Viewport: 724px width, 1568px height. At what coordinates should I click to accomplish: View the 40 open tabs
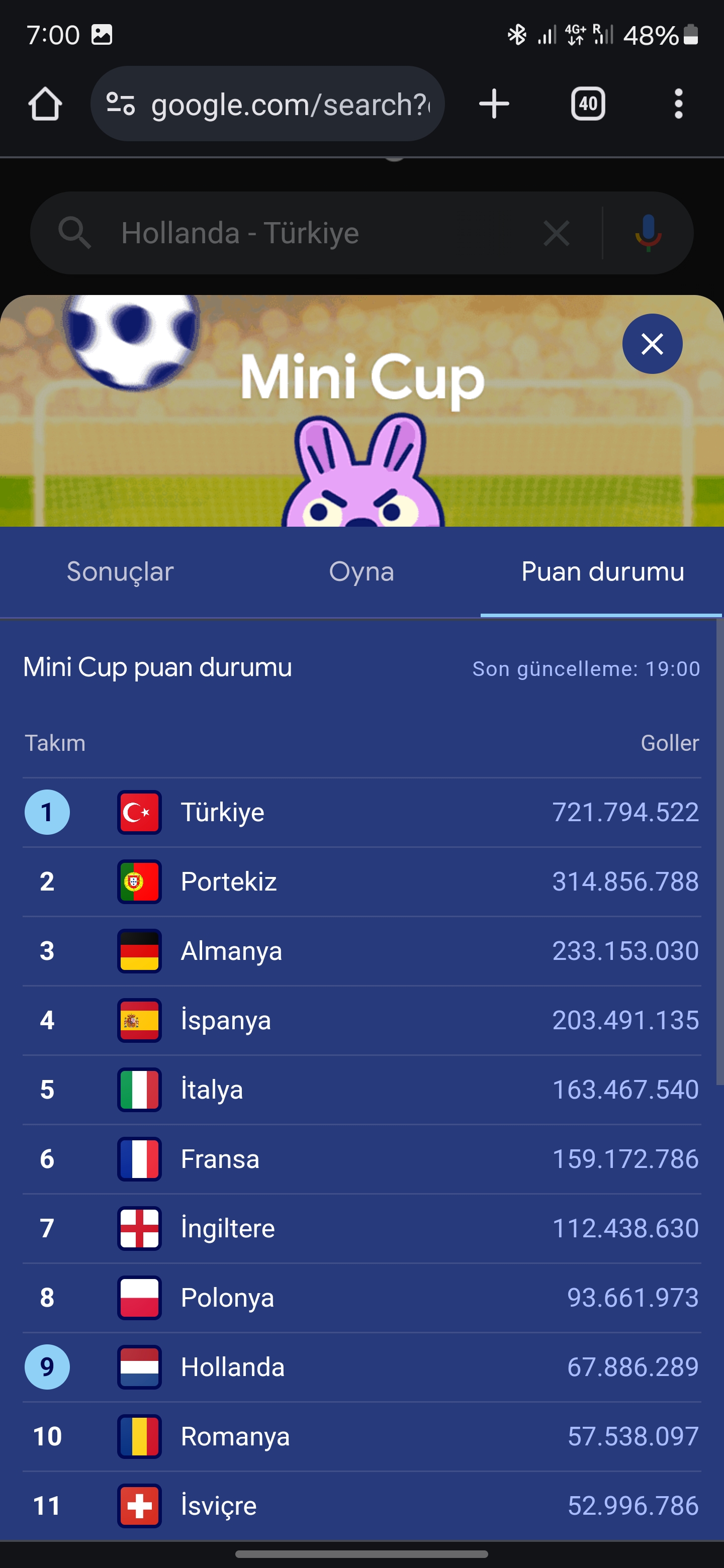(x=588, y=104)
